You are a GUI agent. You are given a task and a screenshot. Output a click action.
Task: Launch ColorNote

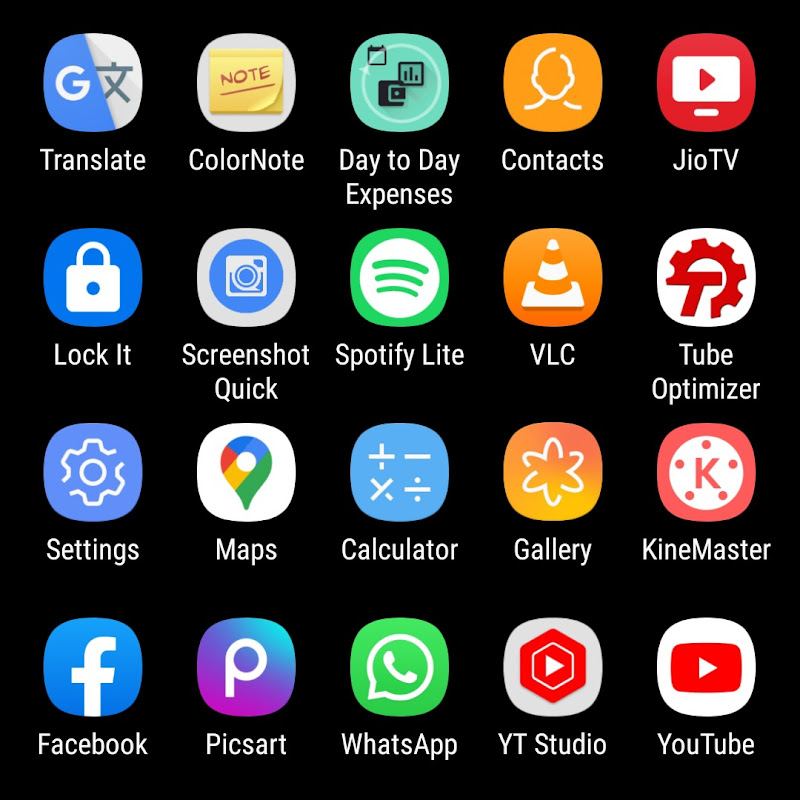246,83
